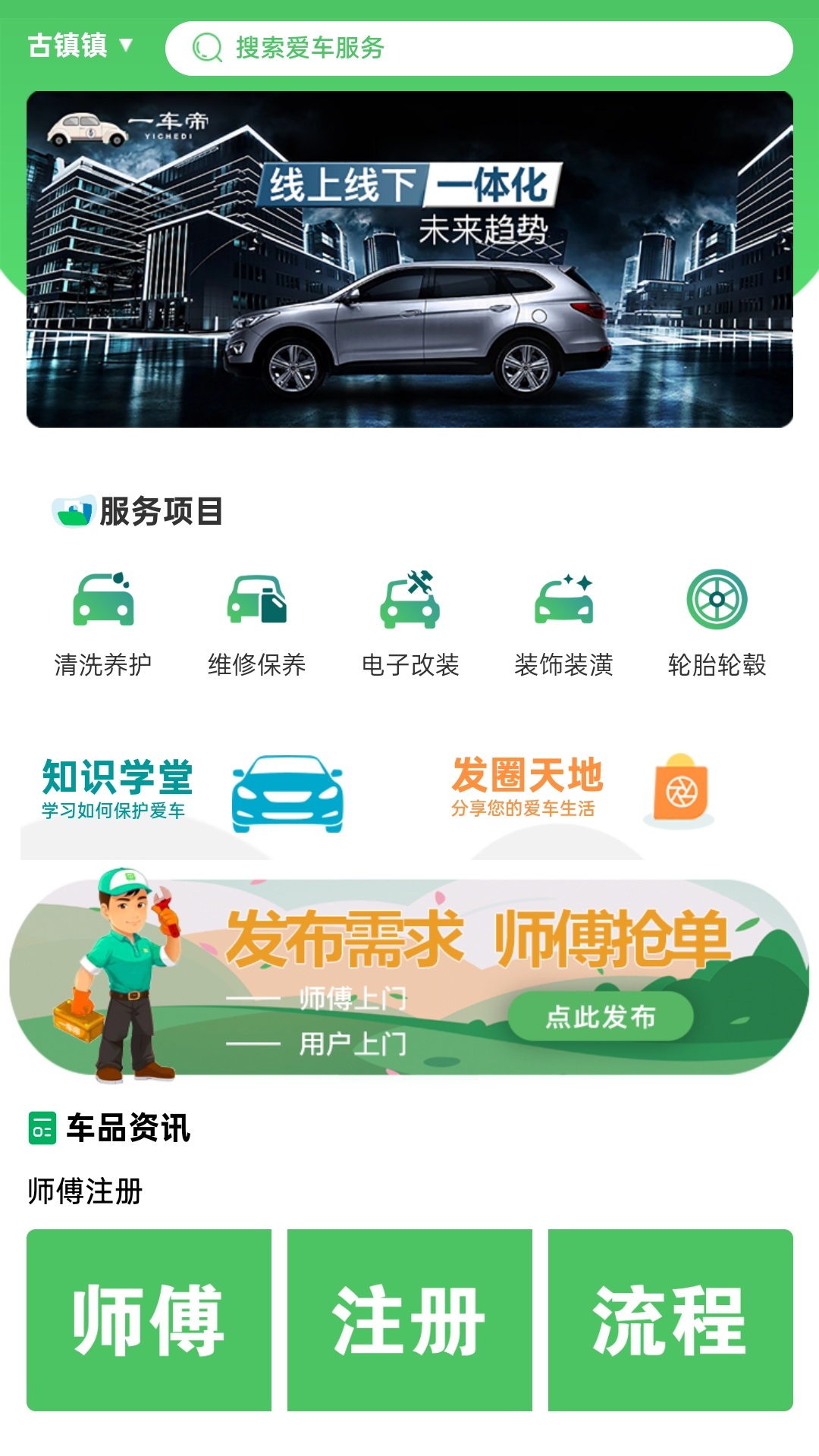The width and height of the screenshot is (819, 1456).
Task: Open the 古镇镇 location dropdown
Action: tap(80, 45)
